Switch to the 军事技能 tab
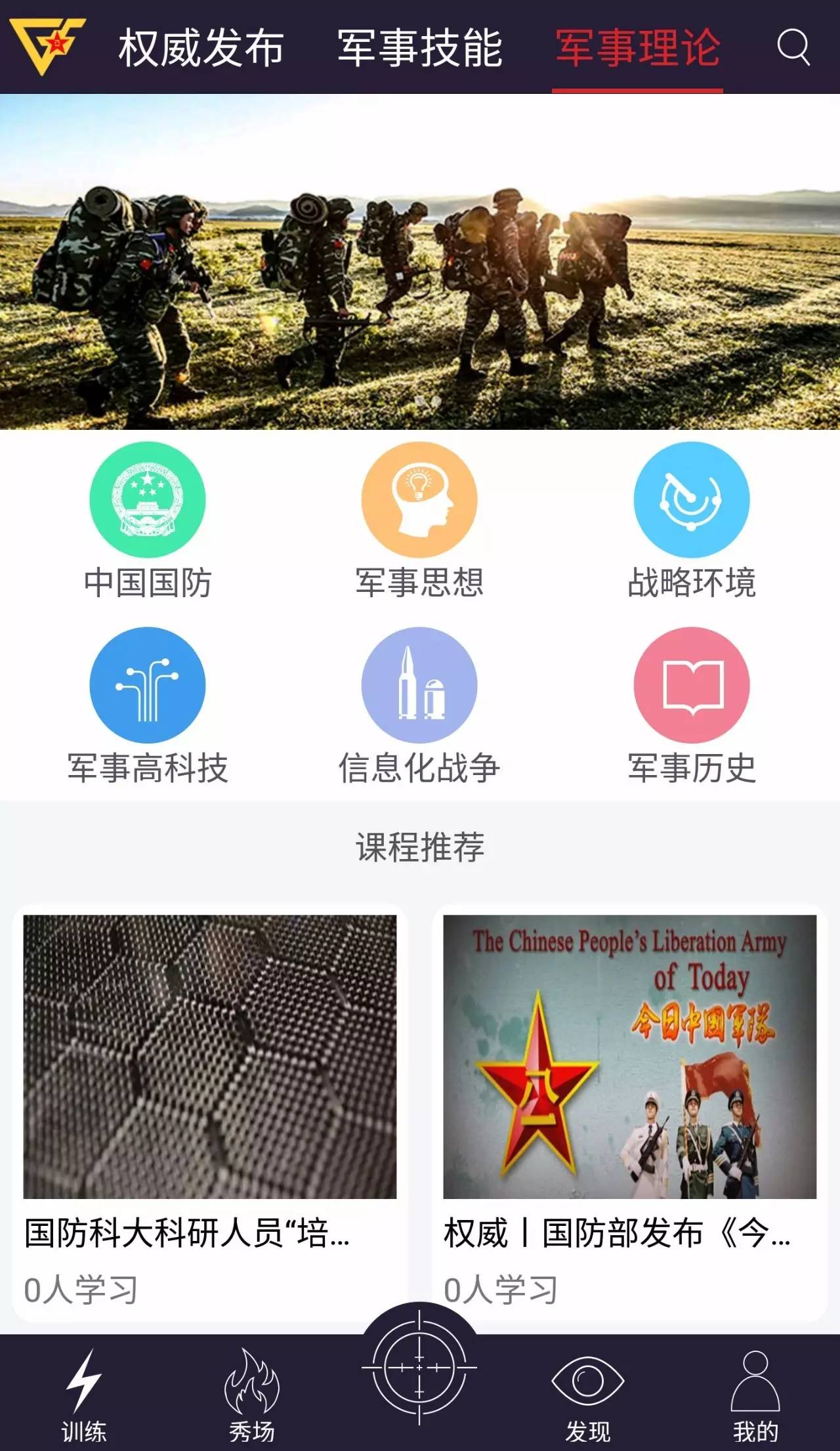The image size is (840, 1451). pos(420,51)
